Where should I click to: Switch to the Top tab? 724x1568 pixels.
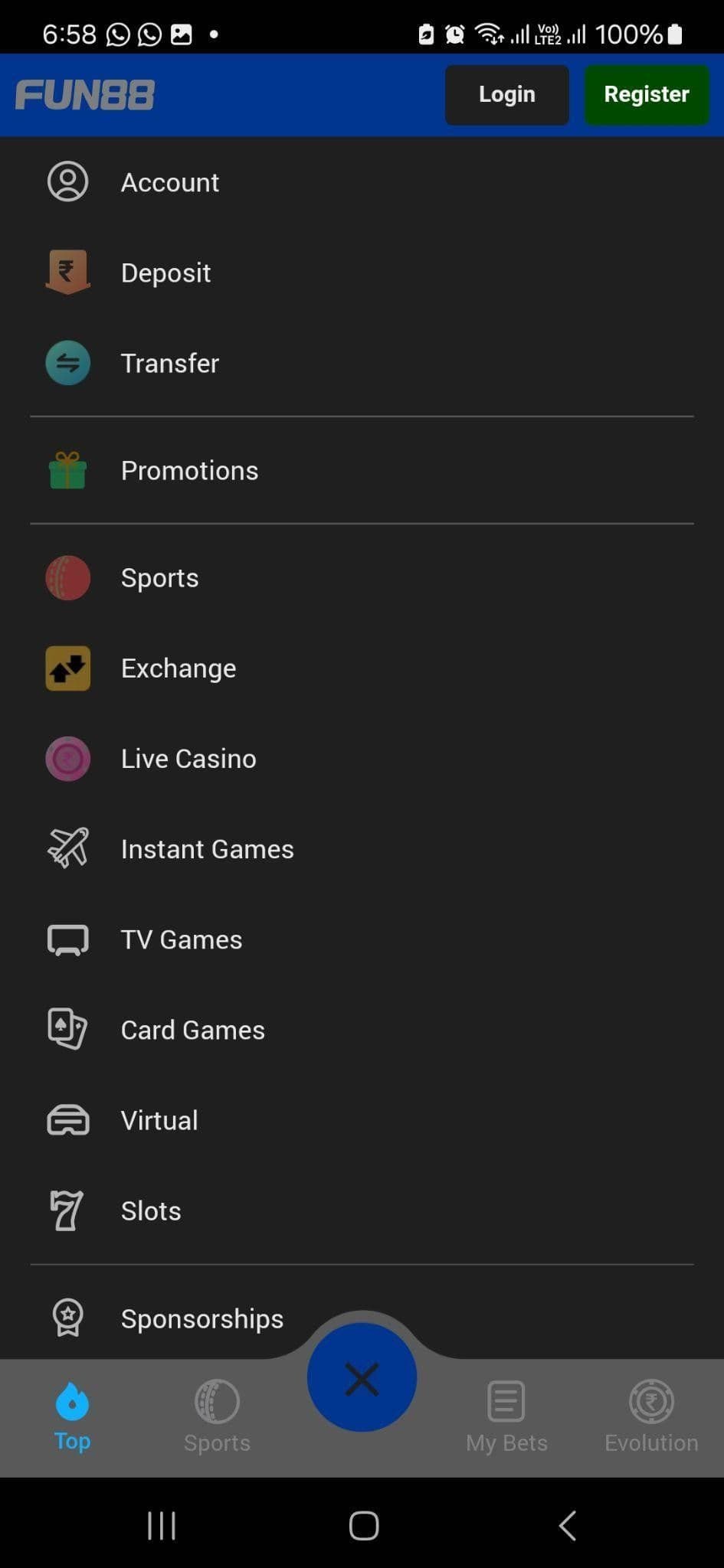[x=72, y=1415]
